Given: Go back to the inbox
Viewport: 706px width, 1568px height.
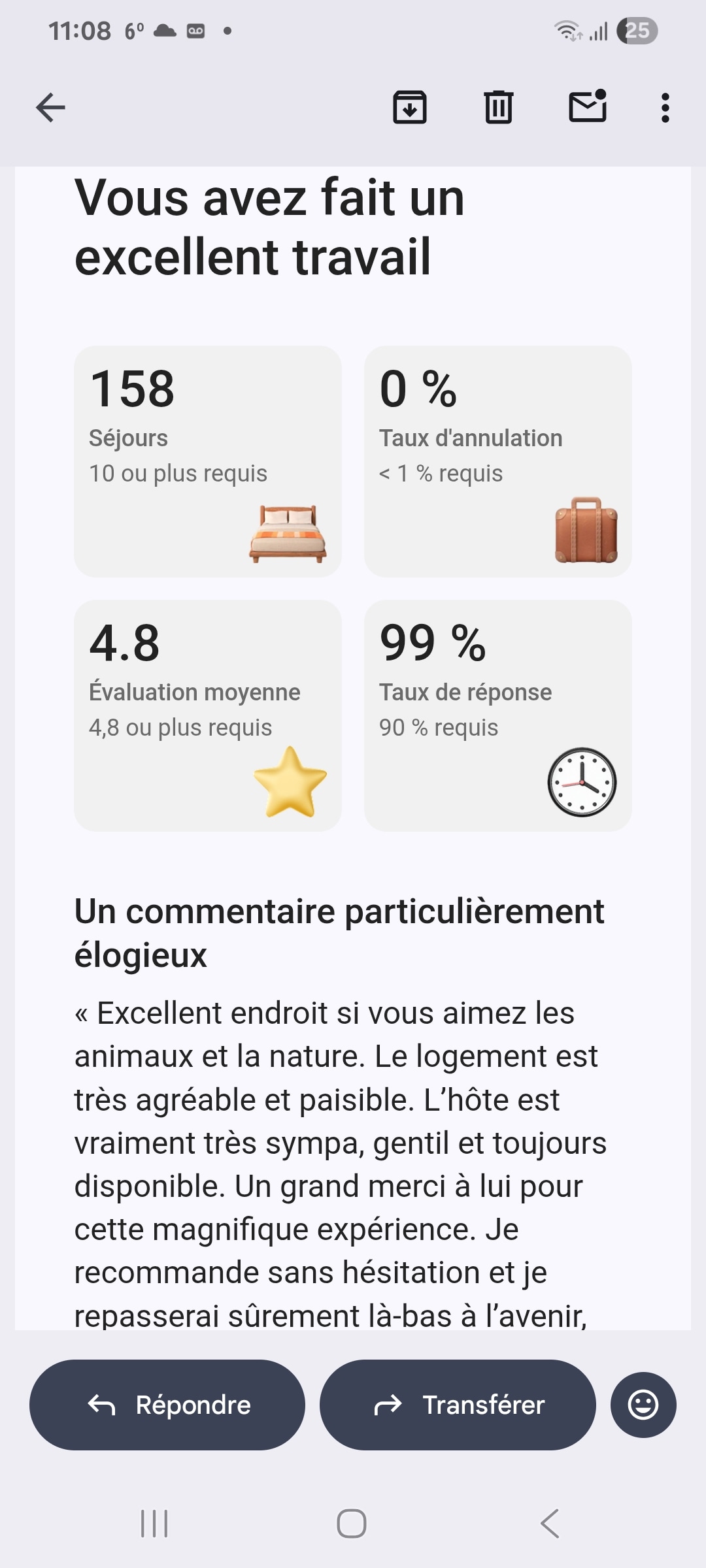Looking at the screenshot, I should click(50, 108).
